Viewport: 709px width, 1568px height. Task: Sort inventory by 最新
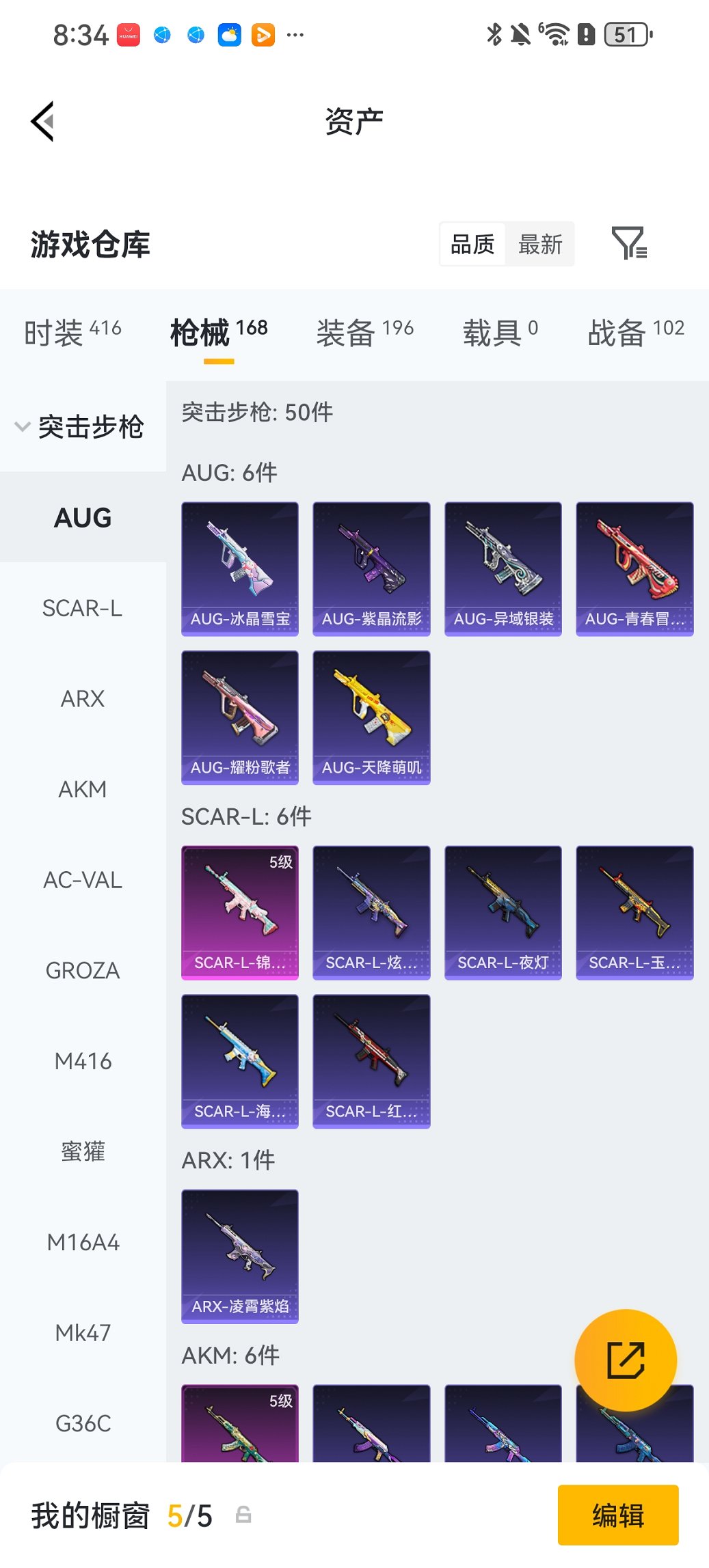click(539, 244)
